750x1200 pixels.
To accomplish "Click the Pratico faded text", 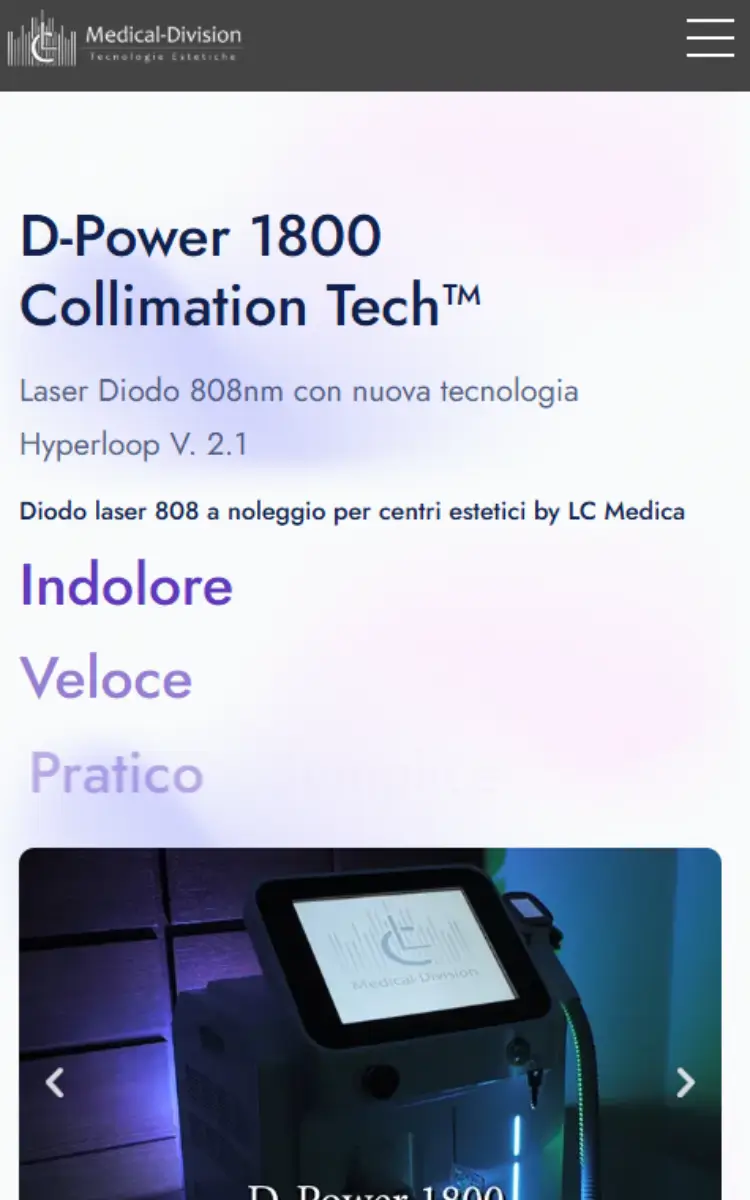I will click(116, 772).
